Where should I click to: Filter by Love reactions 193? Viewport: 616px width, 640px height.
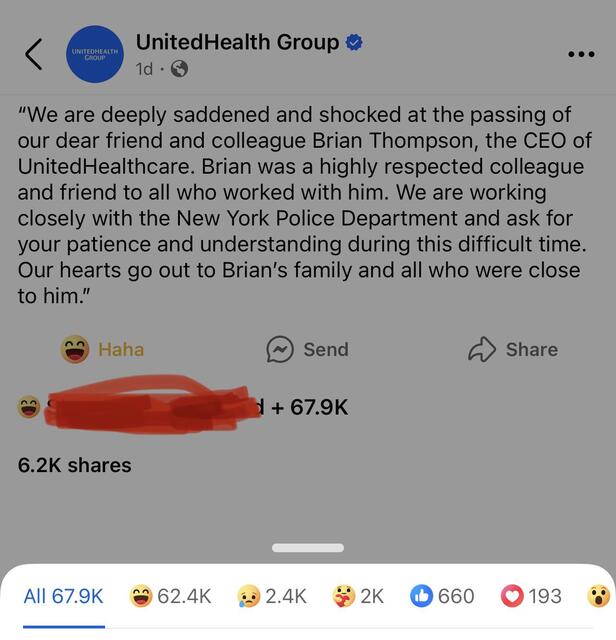(x=531, y=596)
